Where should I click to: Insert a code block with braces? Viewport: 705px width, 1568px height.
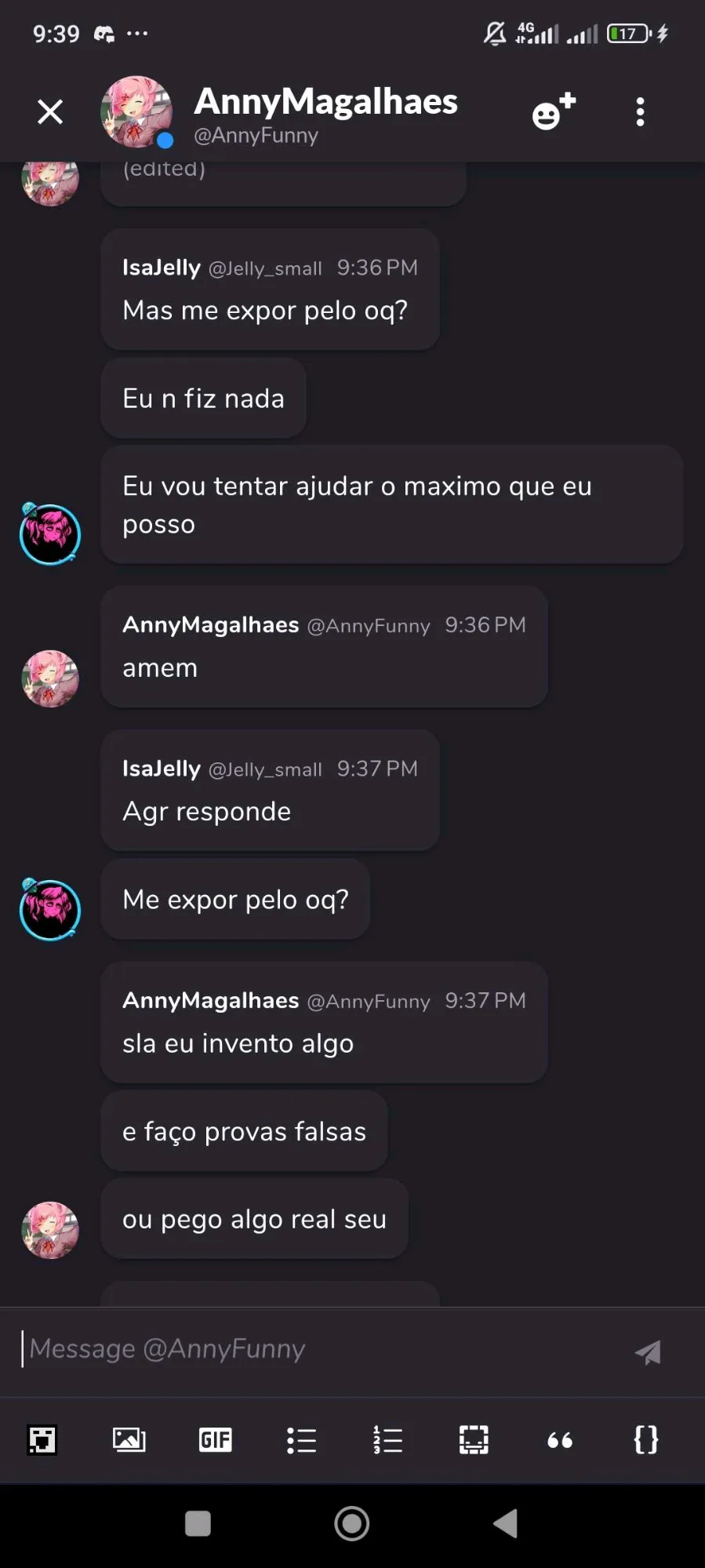(646, 1439)
